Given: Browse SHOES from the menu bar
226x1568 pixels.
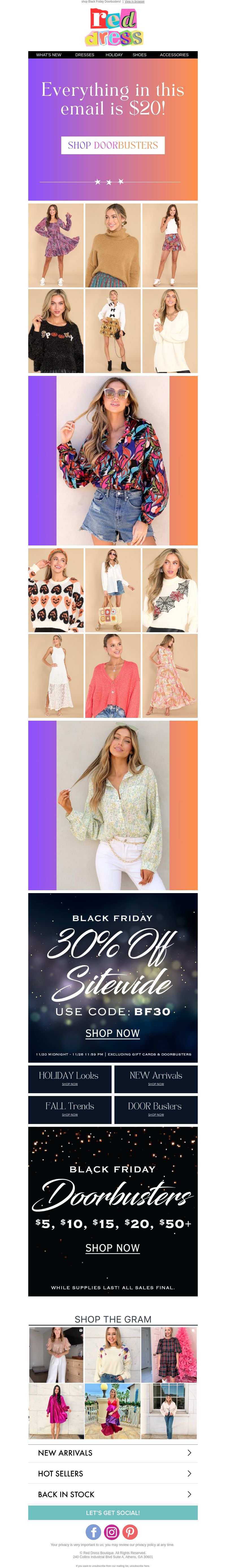Looking at the screenshot, I should (x=140, y=55).
